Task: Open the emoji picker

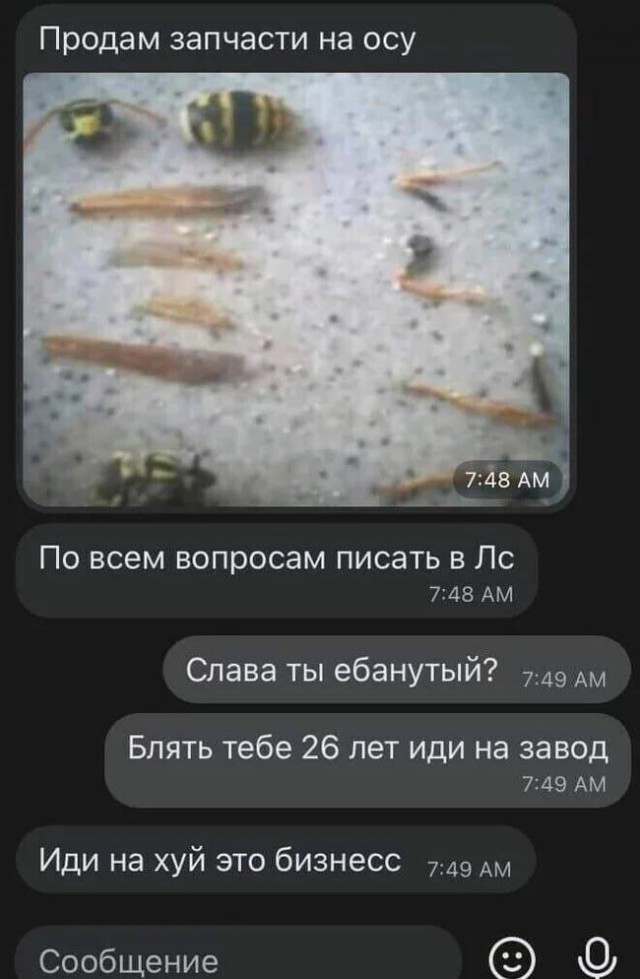Action: click(511, 961)
